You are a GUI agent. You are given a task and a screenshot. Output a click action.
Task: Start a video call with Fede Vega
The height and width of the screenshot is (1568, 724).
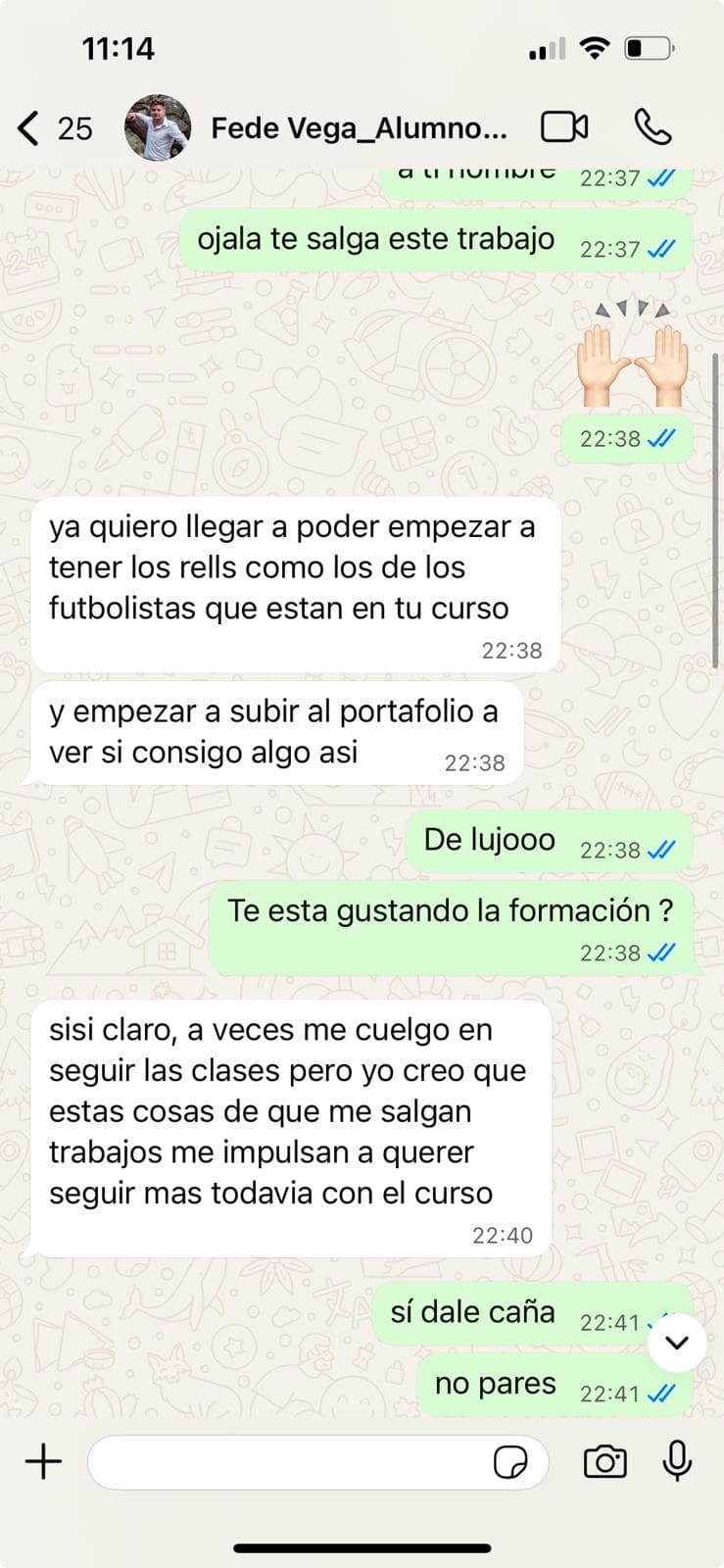(x=563, y=126)
